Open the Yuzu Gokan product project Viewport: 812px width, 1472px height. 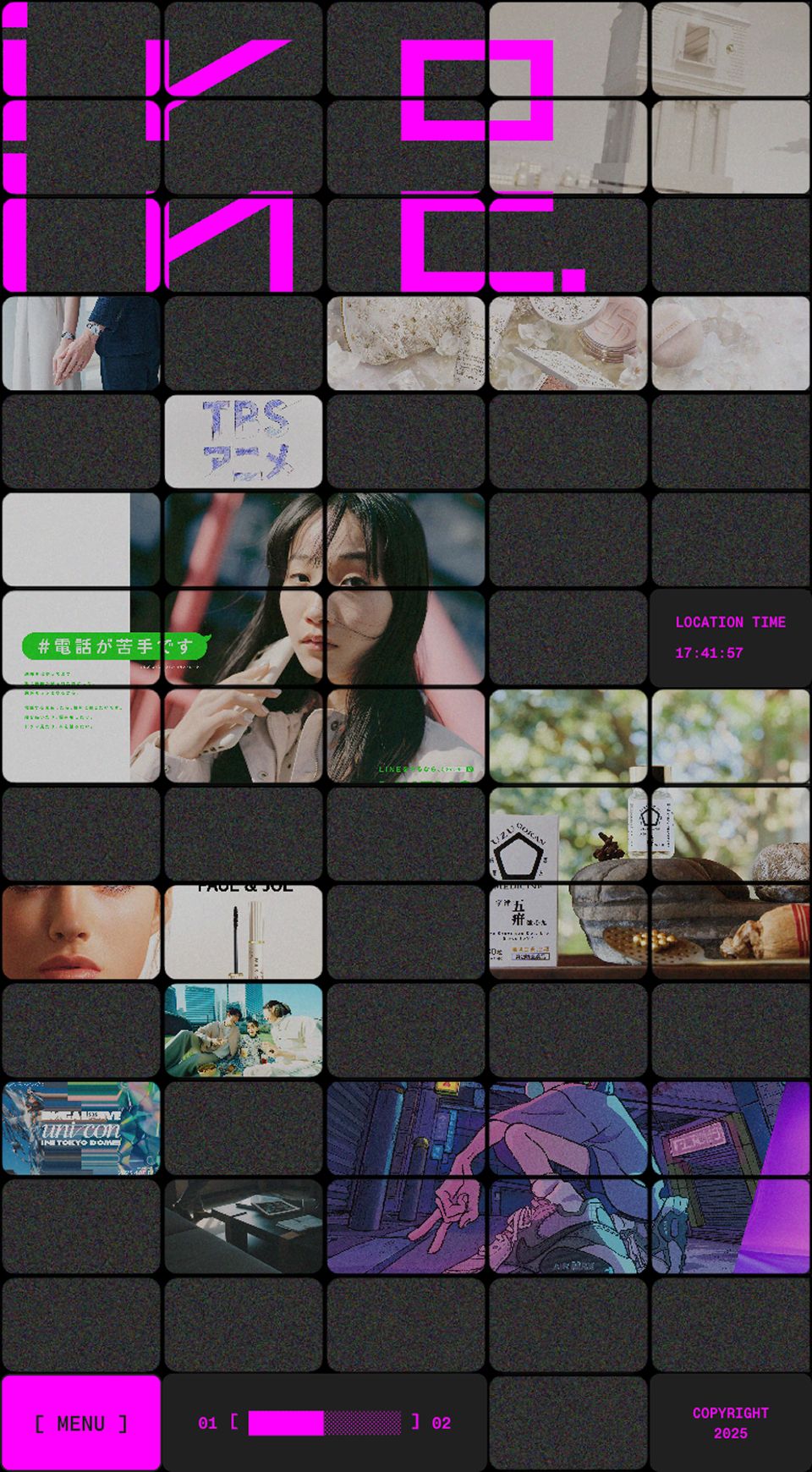[x=650, y=880]
